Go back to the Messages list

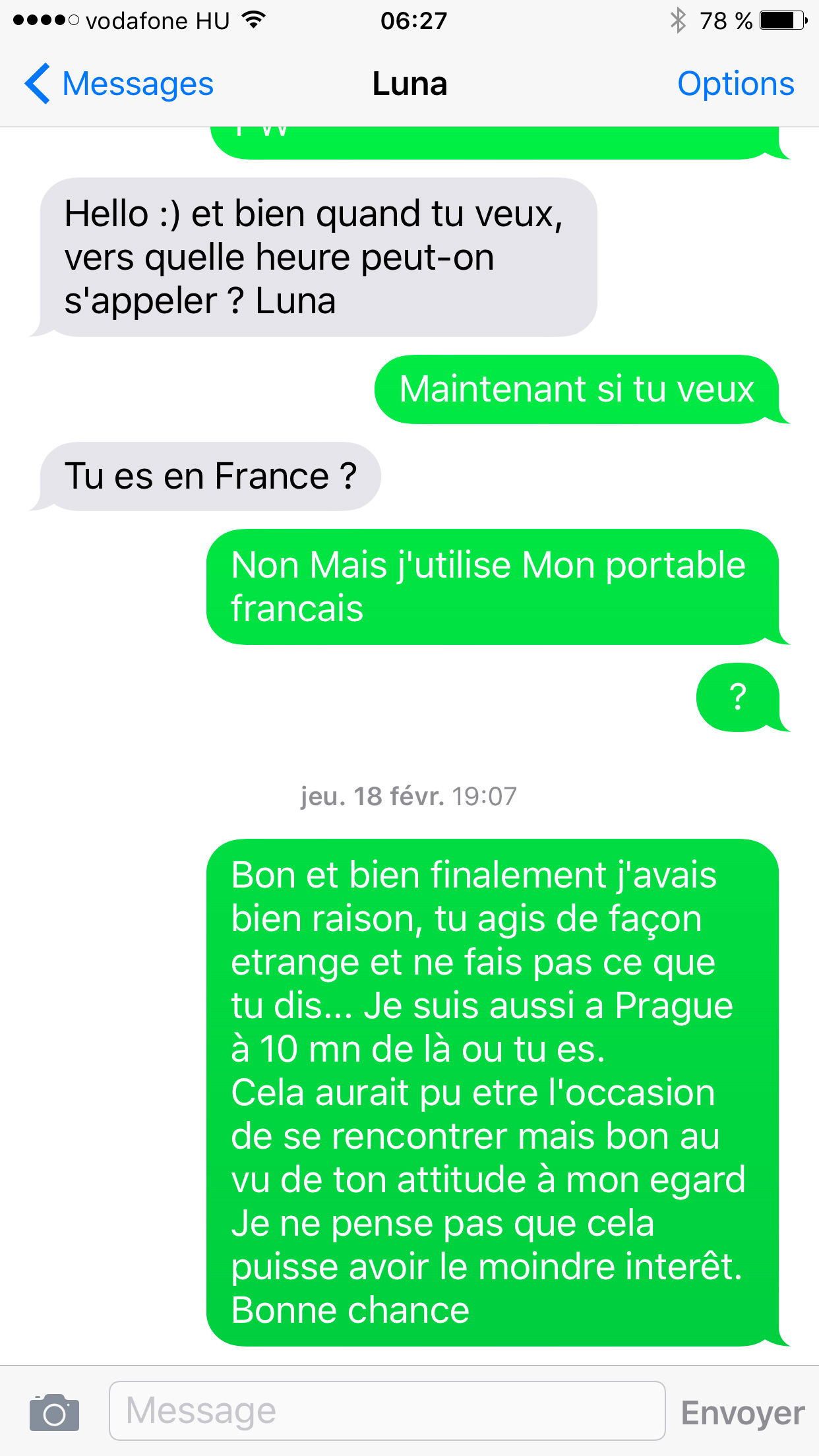(x=119, y=84)
